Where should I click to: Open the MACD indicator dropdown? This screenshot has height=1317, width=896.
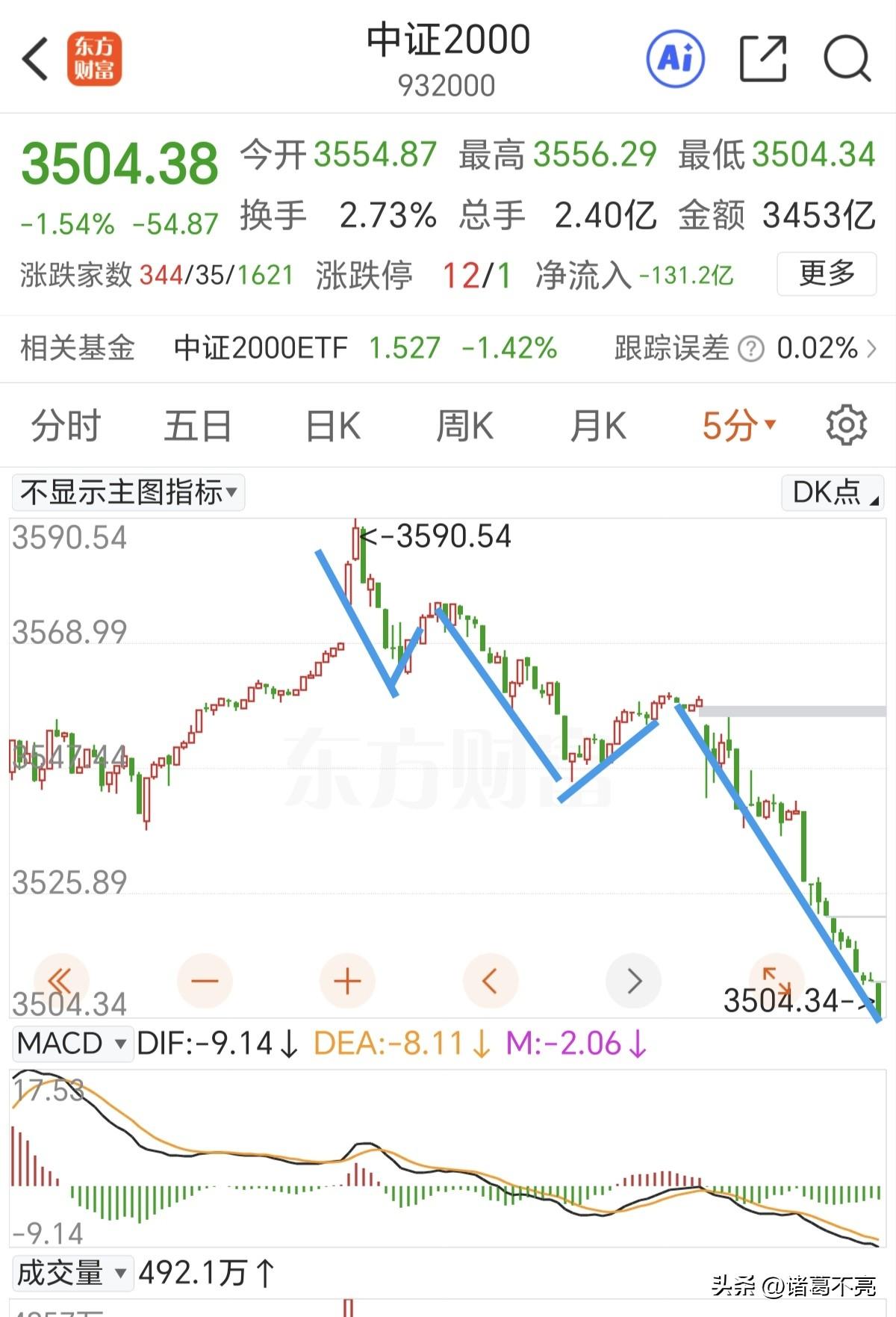coord(72,1044)
